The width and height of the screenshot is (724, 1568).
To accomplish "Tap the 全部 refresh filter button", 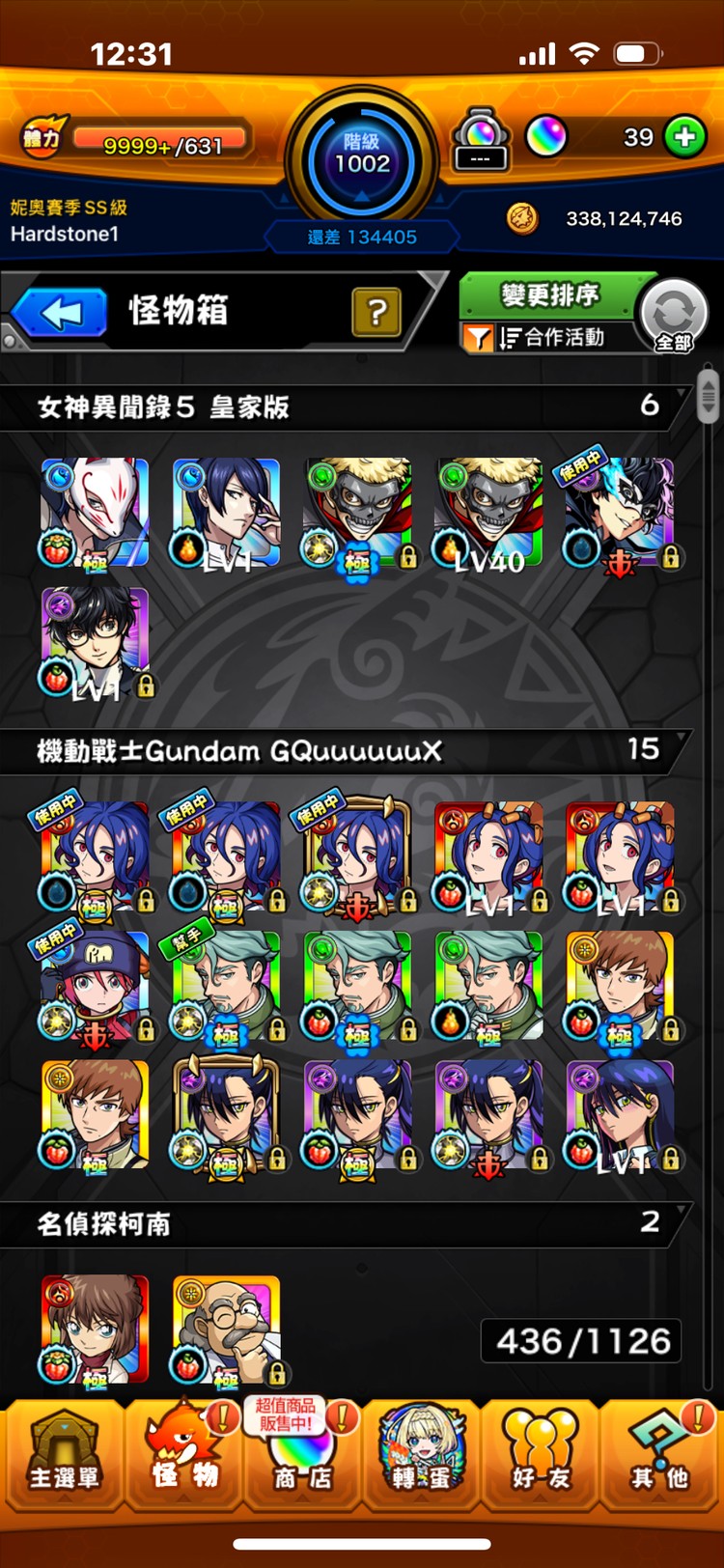I will pyautogui.click(x=674, y=317).
